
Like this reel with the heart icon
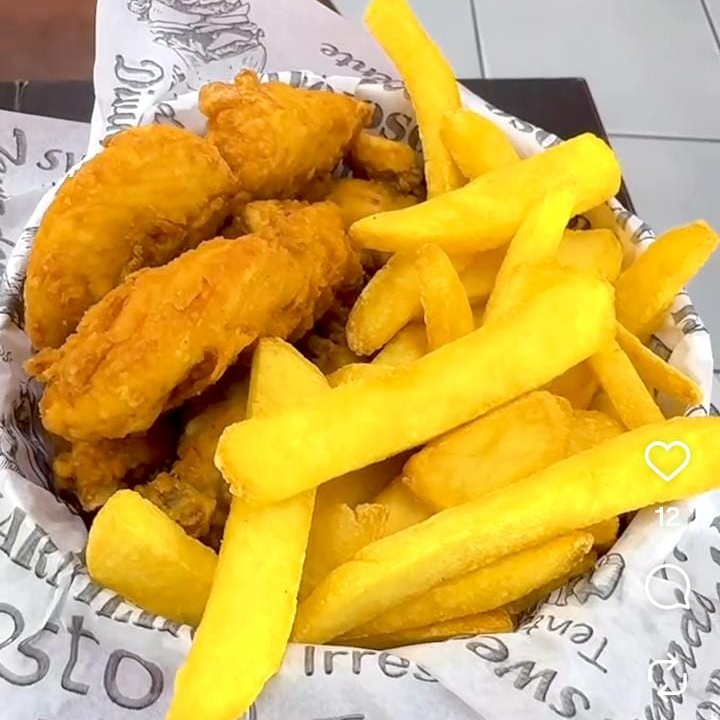667,460
